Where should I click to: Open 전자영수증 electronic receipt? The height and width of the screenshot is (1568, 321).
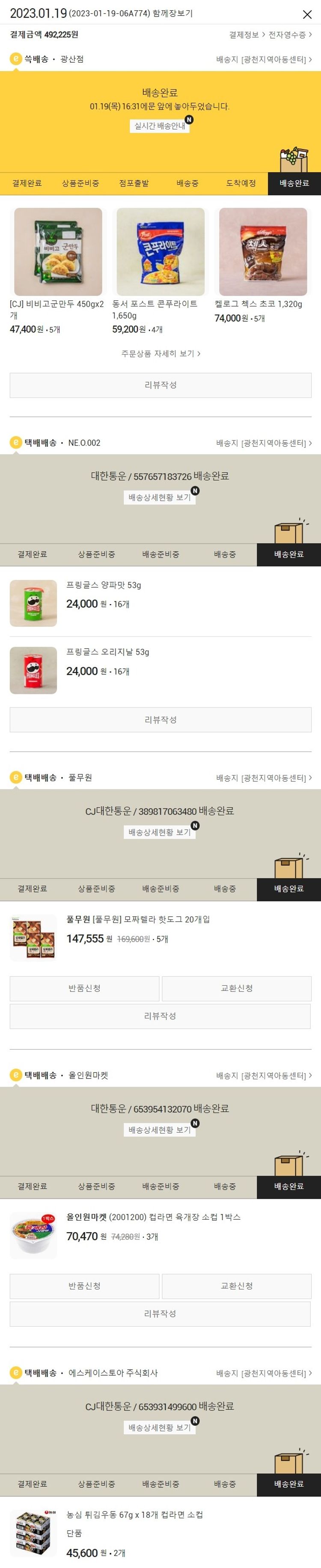coord(289,35)
